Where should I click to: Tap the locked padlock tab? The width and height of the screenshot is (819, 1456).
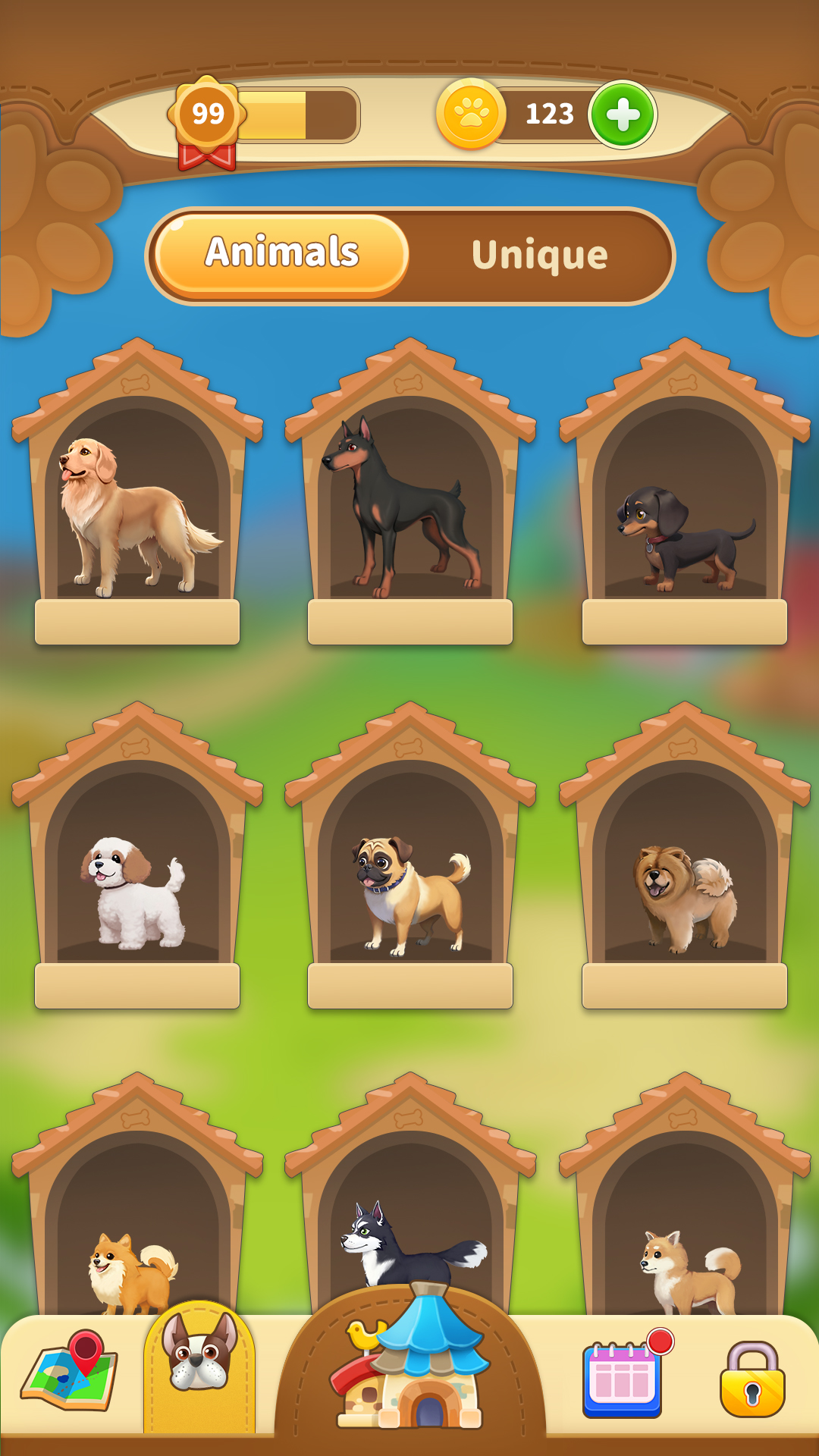click(752, 1379)
